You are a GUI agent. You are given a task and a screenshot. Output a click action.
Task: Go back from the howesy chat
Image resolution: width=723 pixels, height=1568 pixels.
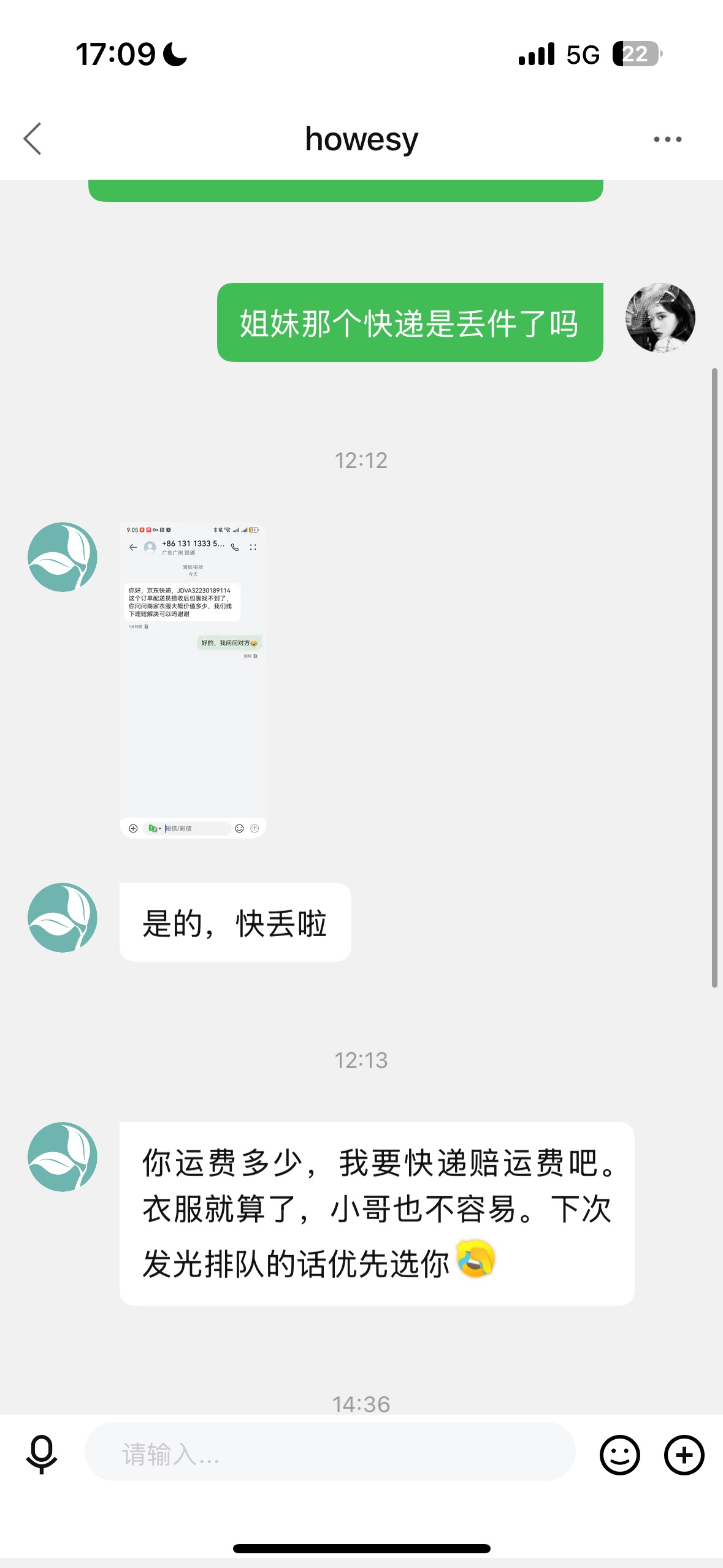coord(33,139)
